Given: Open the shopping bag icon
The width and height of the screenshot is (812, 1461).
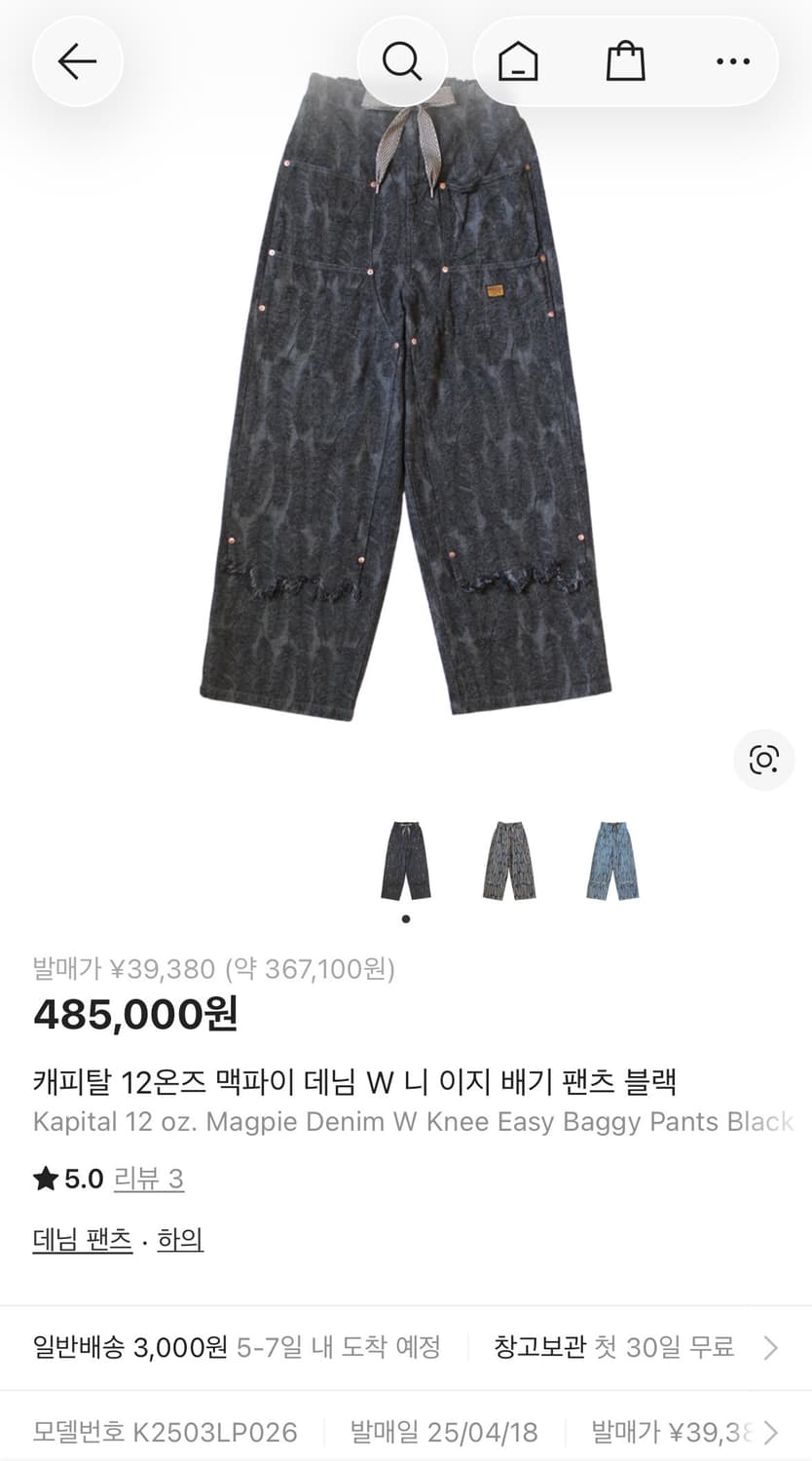Looking at the screenshot, I should (627, 60).
